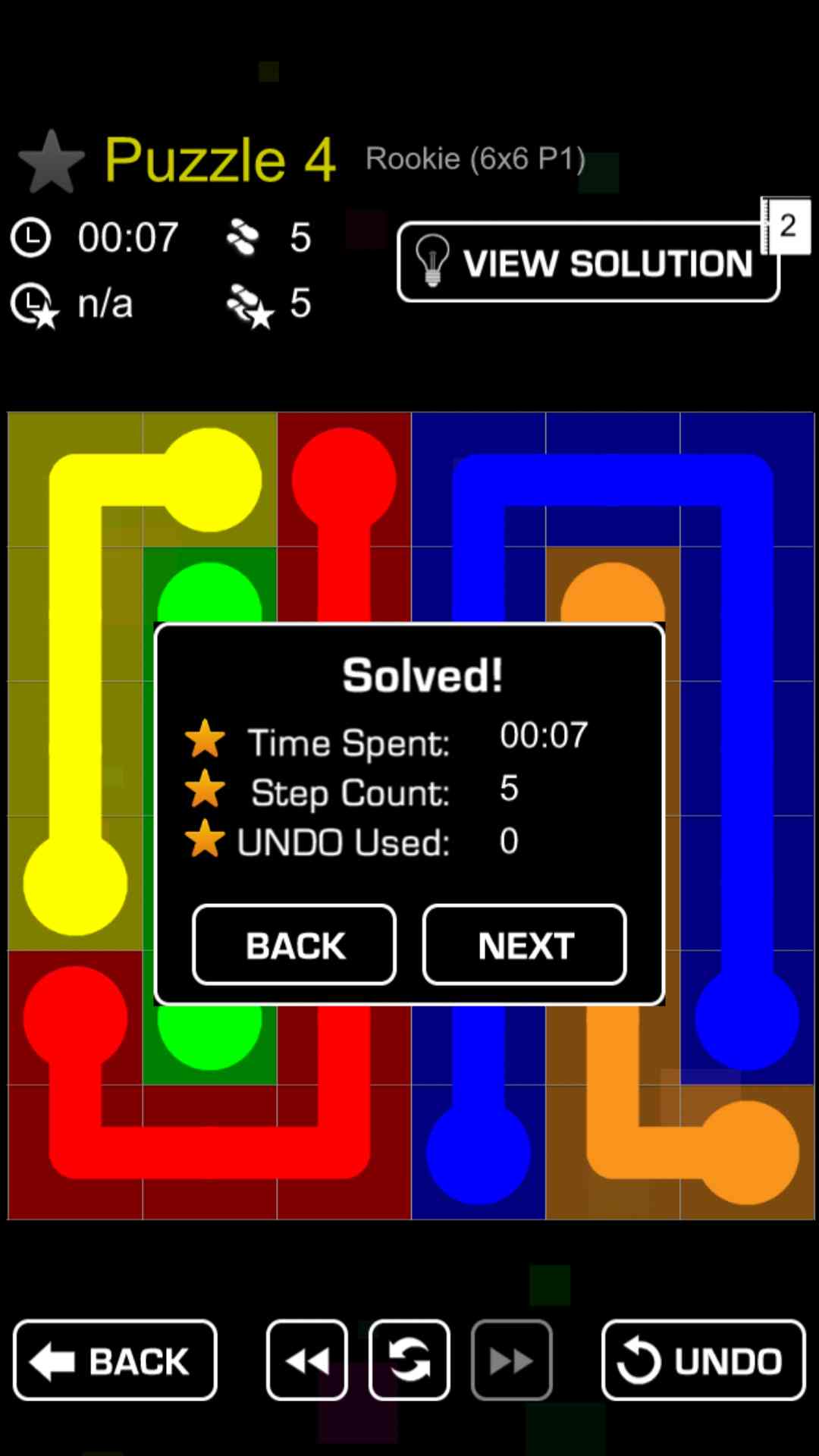The image size is (819, 1456).
Task: Skip to the next puzzle with the forward arrows
Action: (511, 1360)
